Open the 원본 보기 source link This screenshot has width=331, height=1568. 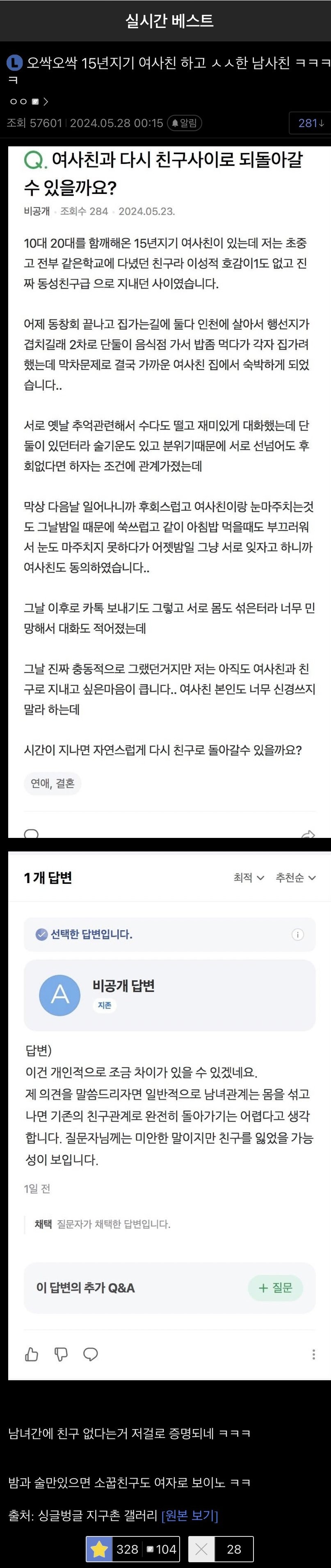point(189,1515)
